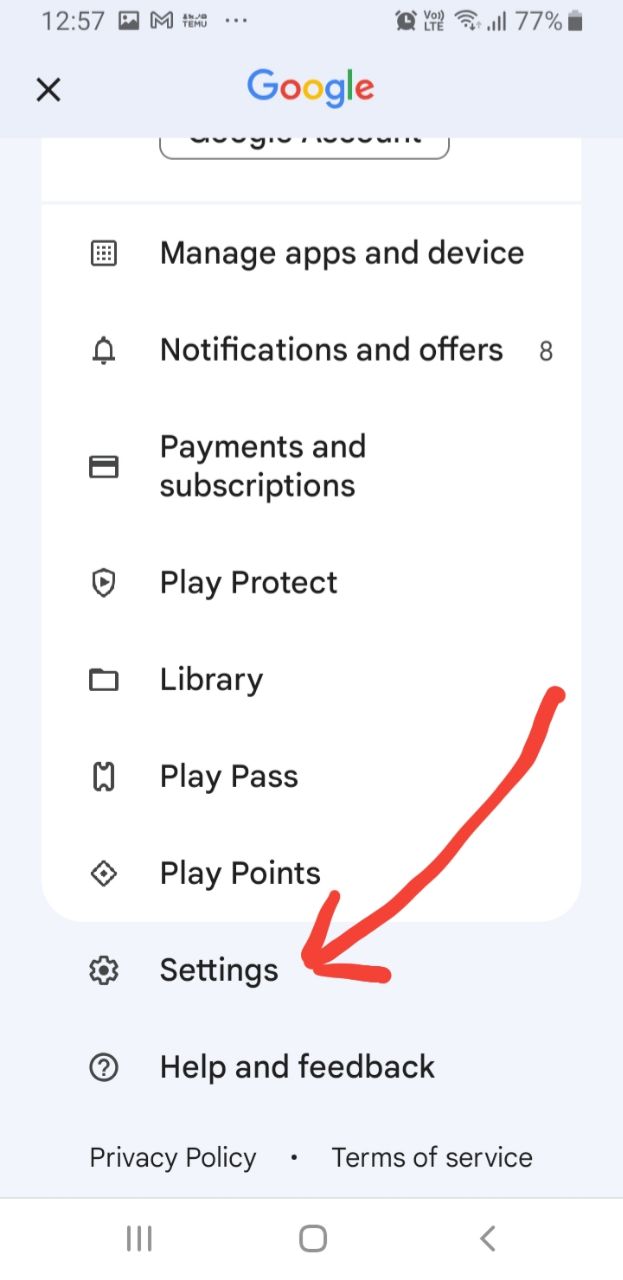Viewport: 623px width, 1280px height.
Task: Go back using the system back button
Action: tap(487, 1240)
